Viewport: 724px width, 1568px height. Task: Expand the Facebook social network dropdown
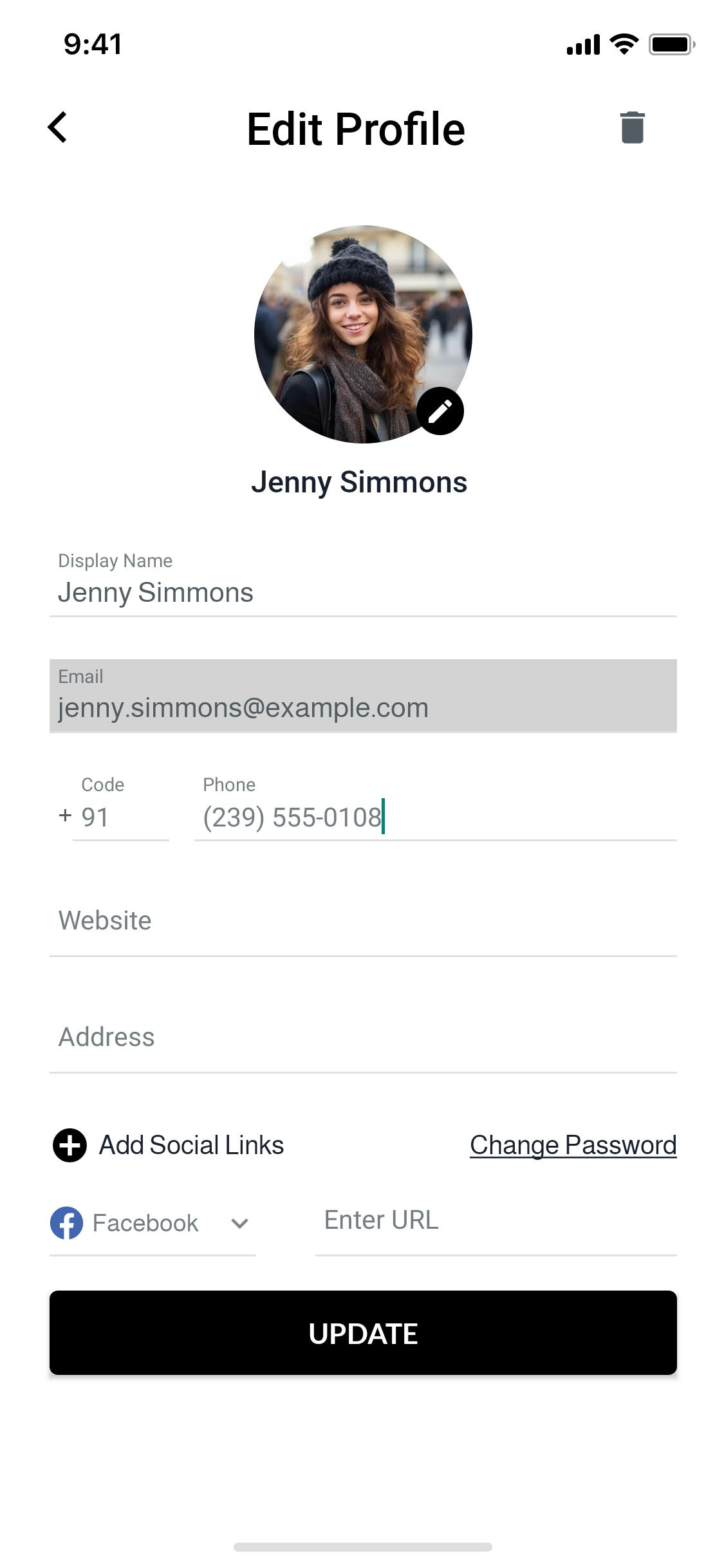point(153,1223)
